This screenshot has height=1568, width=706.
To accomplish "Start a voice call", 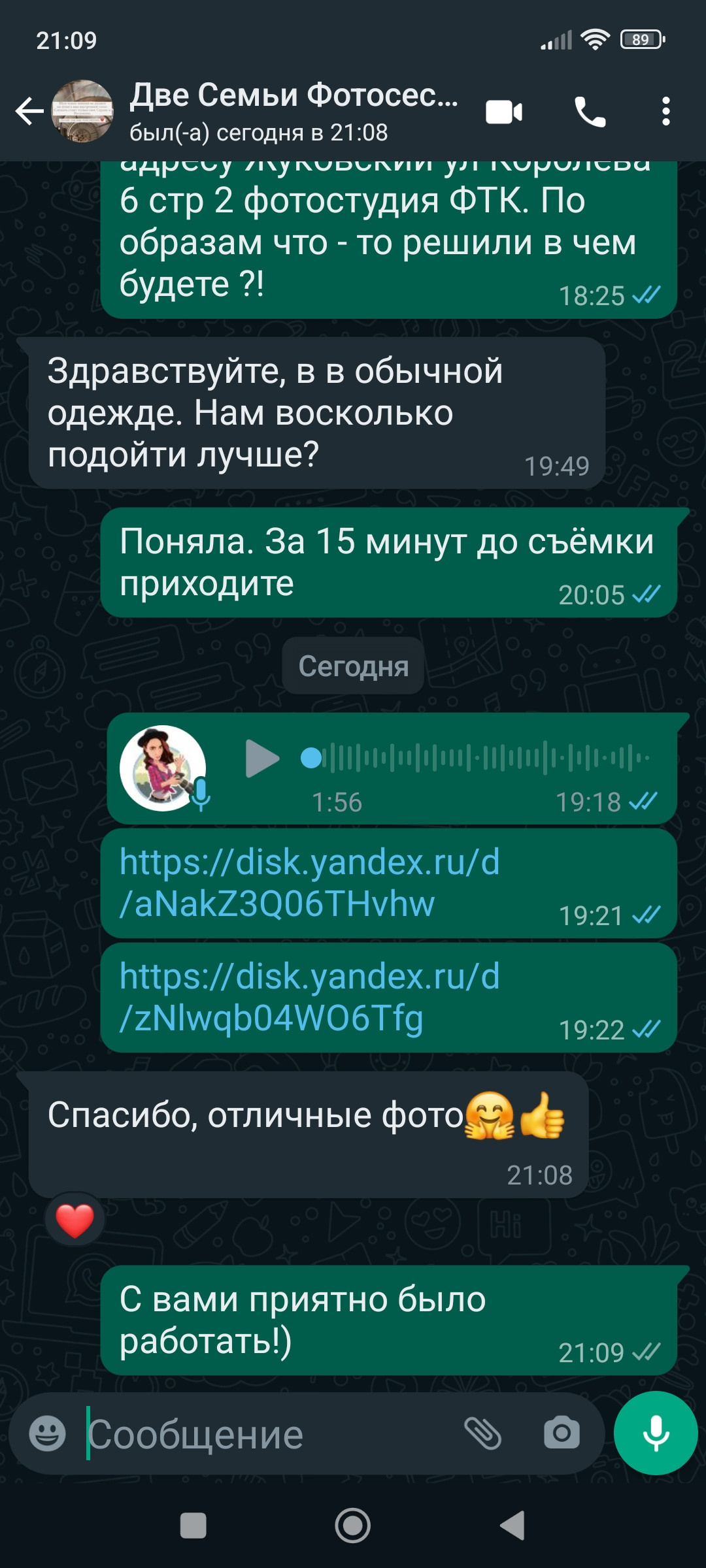I will coord(590,112).
